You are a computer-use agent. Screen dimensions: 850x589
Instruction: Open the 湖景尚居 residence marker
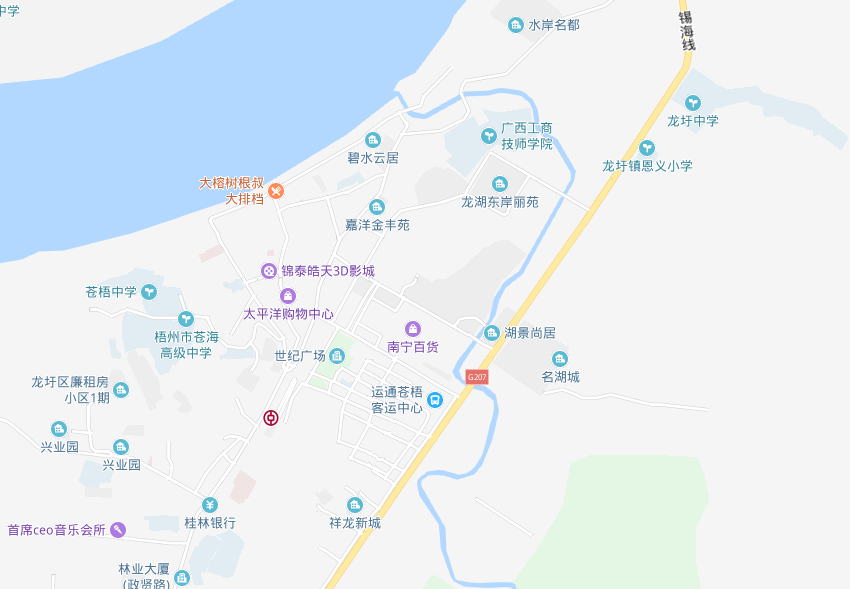[x=492, y=333]
